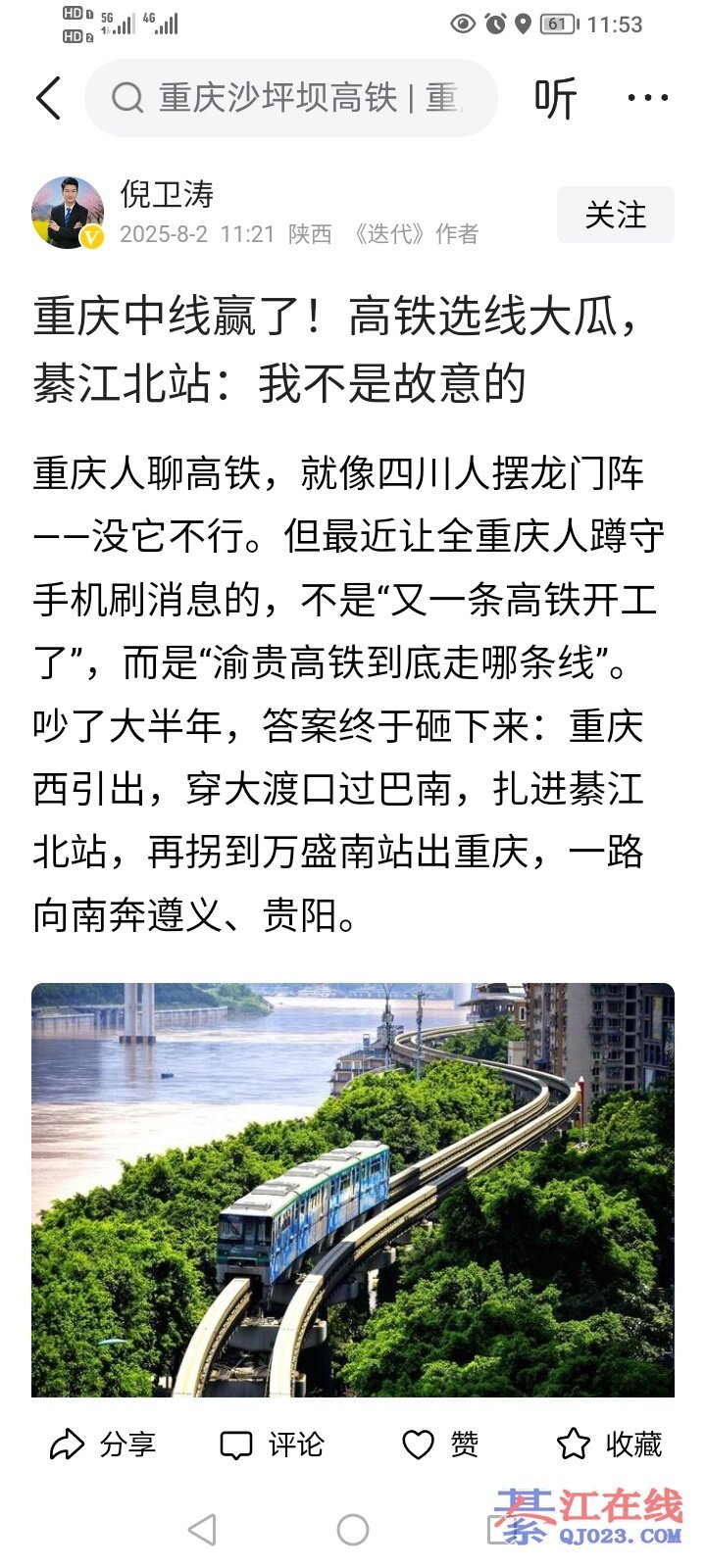Open the monorail train photo
The width and height of the screenshot is (706, 1568).
[x=353, y=1189]
